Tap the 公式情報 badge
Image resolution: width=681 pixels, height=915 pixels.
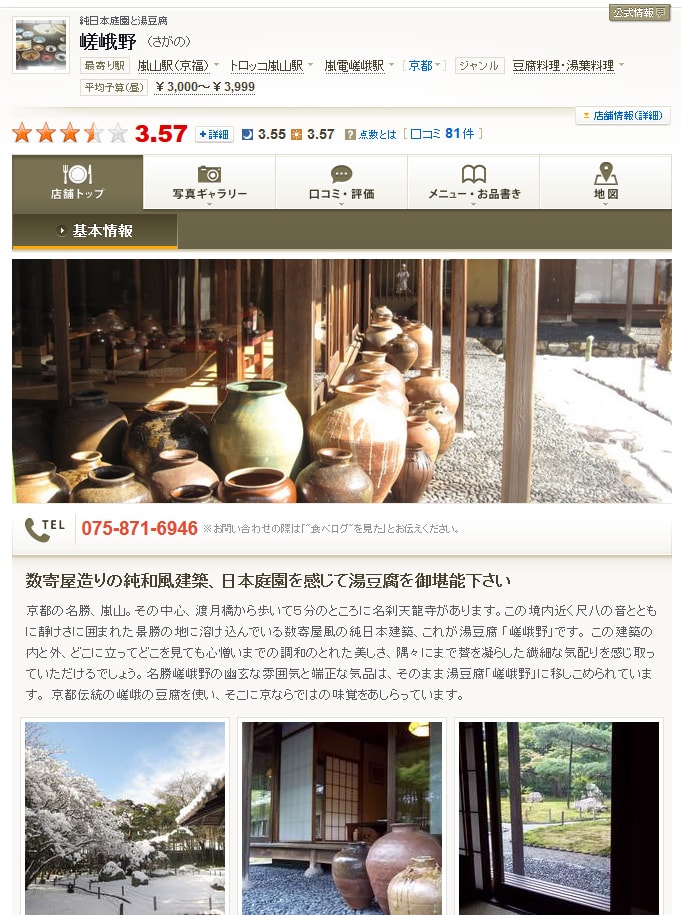(639, 13)
